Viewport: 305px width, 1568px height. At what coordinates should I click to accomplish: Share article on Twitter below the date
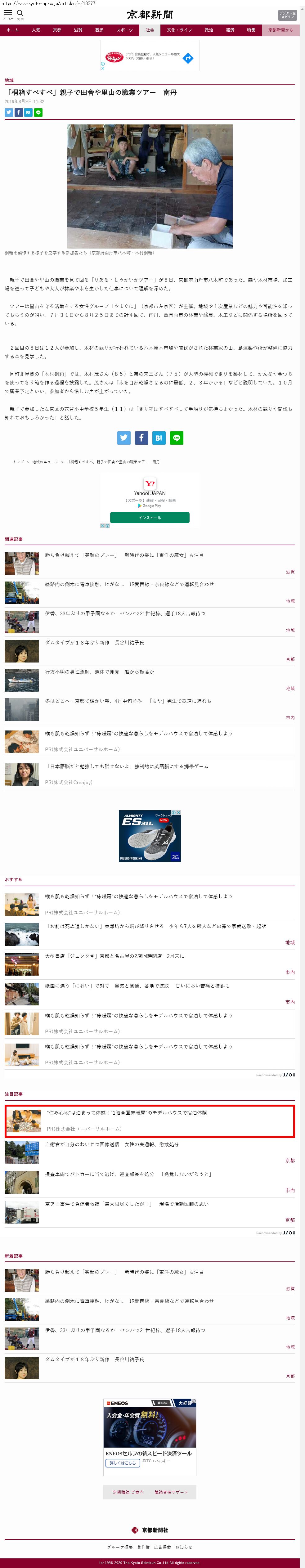pos(8,113)
